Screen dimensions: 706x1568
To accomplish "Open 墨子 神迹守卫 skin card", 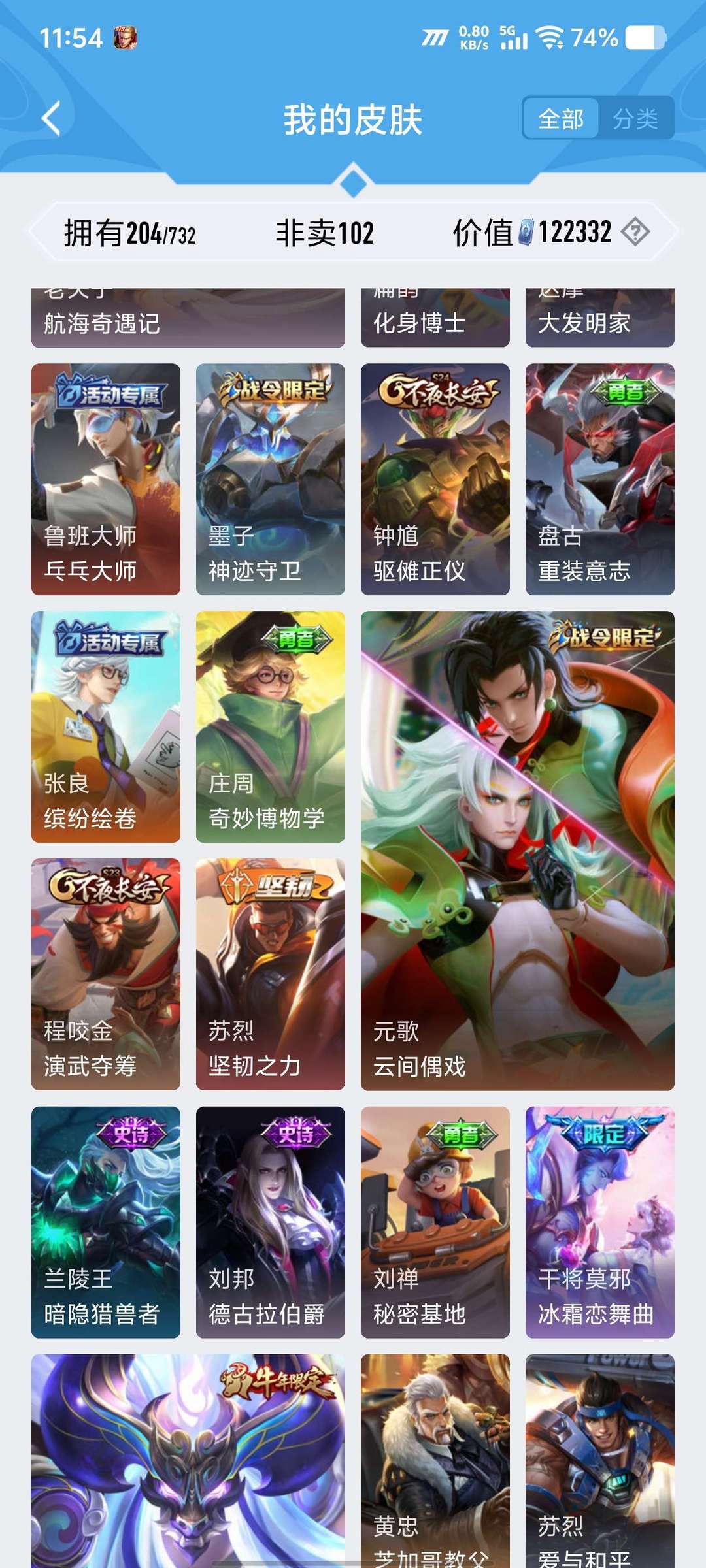I will (271, 479).
